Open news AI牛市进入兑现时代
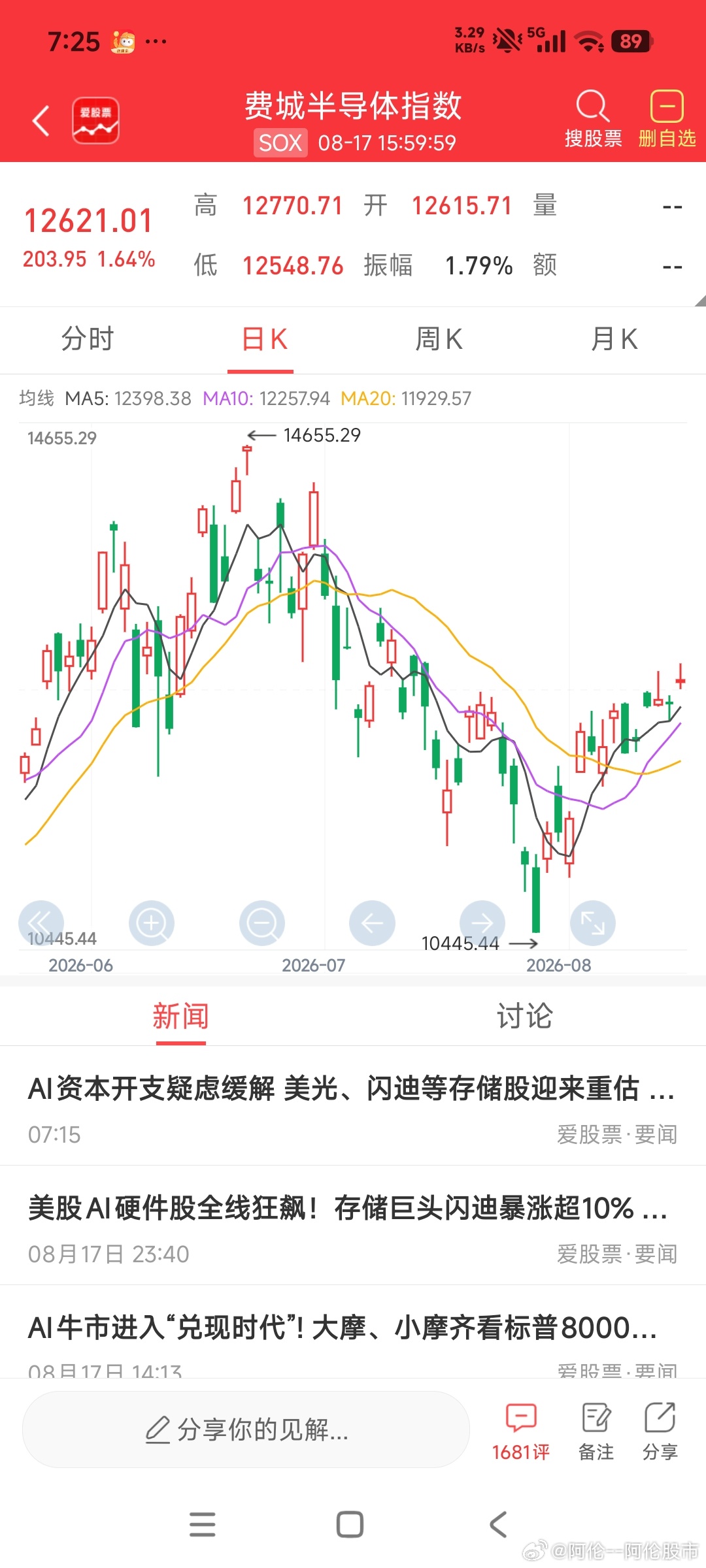The height and width of the screenshot is (1568, 706). (x=353, y=1333)
